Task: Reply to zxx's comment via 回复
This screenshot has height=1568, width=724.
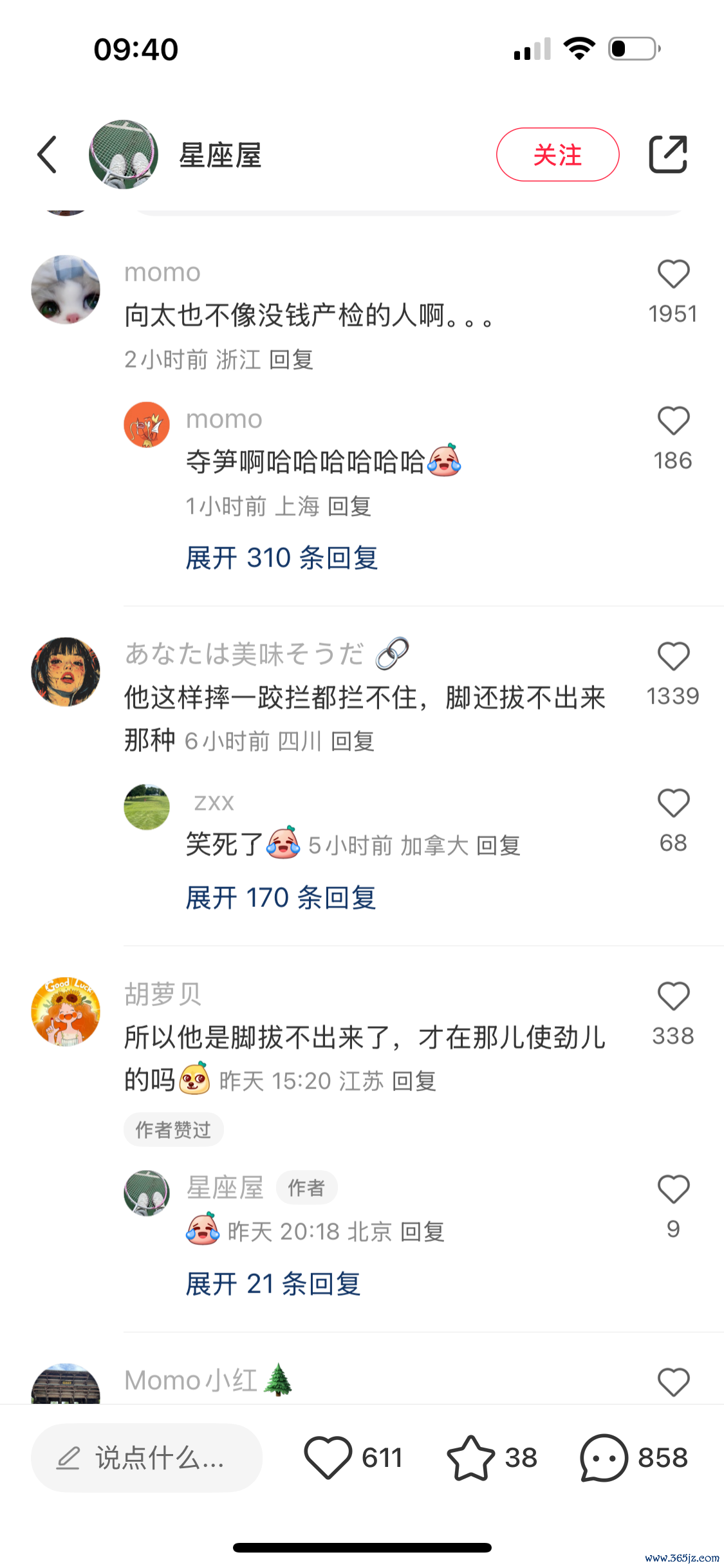Action: pyautogui.click(x=498, y=846)
